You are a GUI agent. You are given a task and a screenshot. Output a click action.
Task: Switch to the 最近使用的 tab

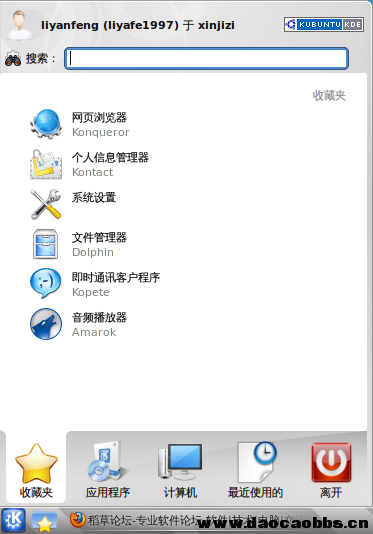(255, 471)
